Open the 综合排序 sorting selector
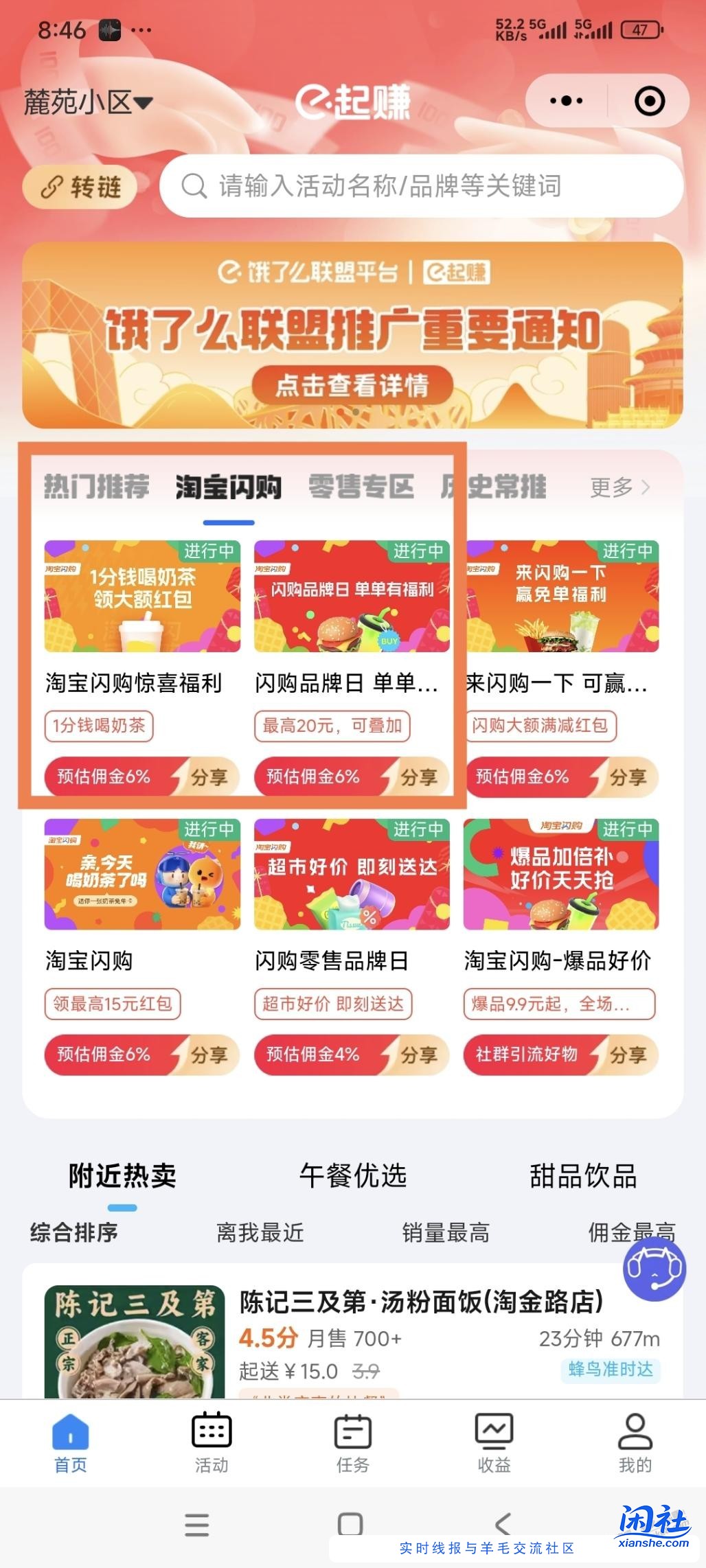The height and width of the screenshot is (1568, 706). (x=73, y=1233)
